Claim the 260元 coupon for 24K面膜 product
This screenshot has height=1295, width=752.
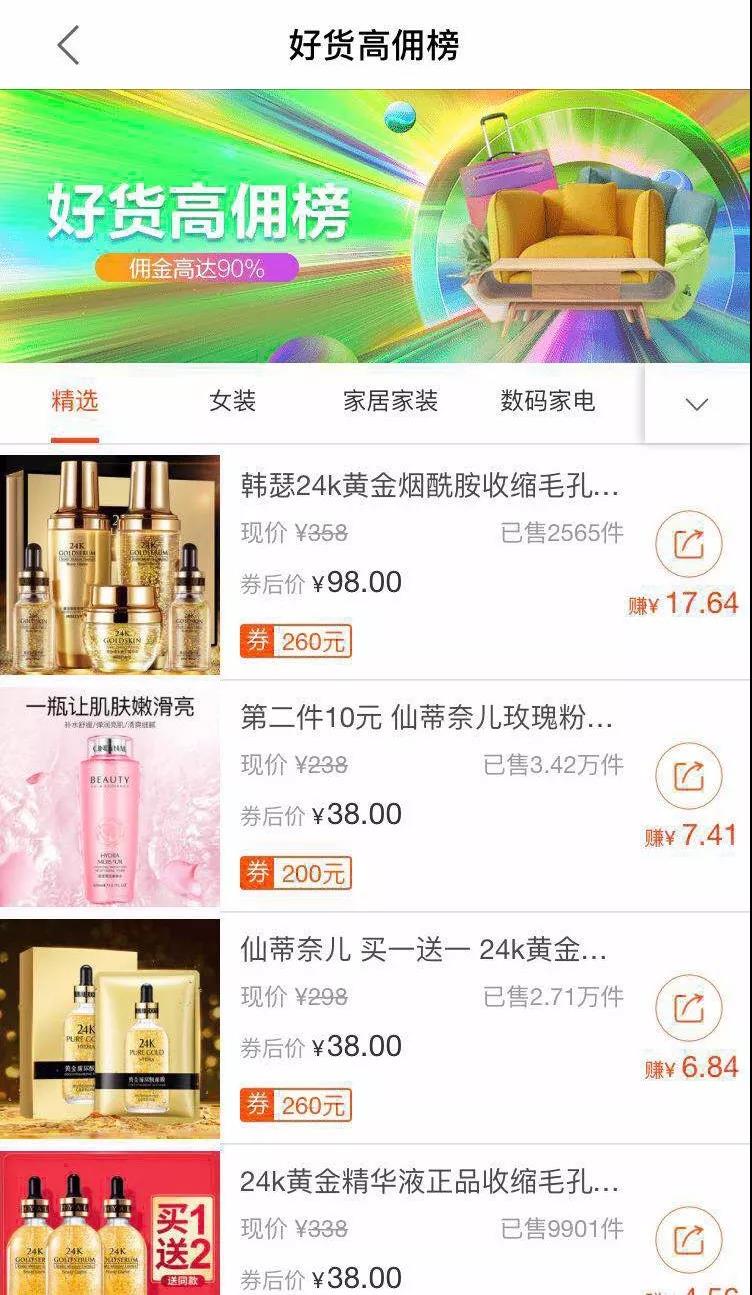click(x=296, y=1105)
